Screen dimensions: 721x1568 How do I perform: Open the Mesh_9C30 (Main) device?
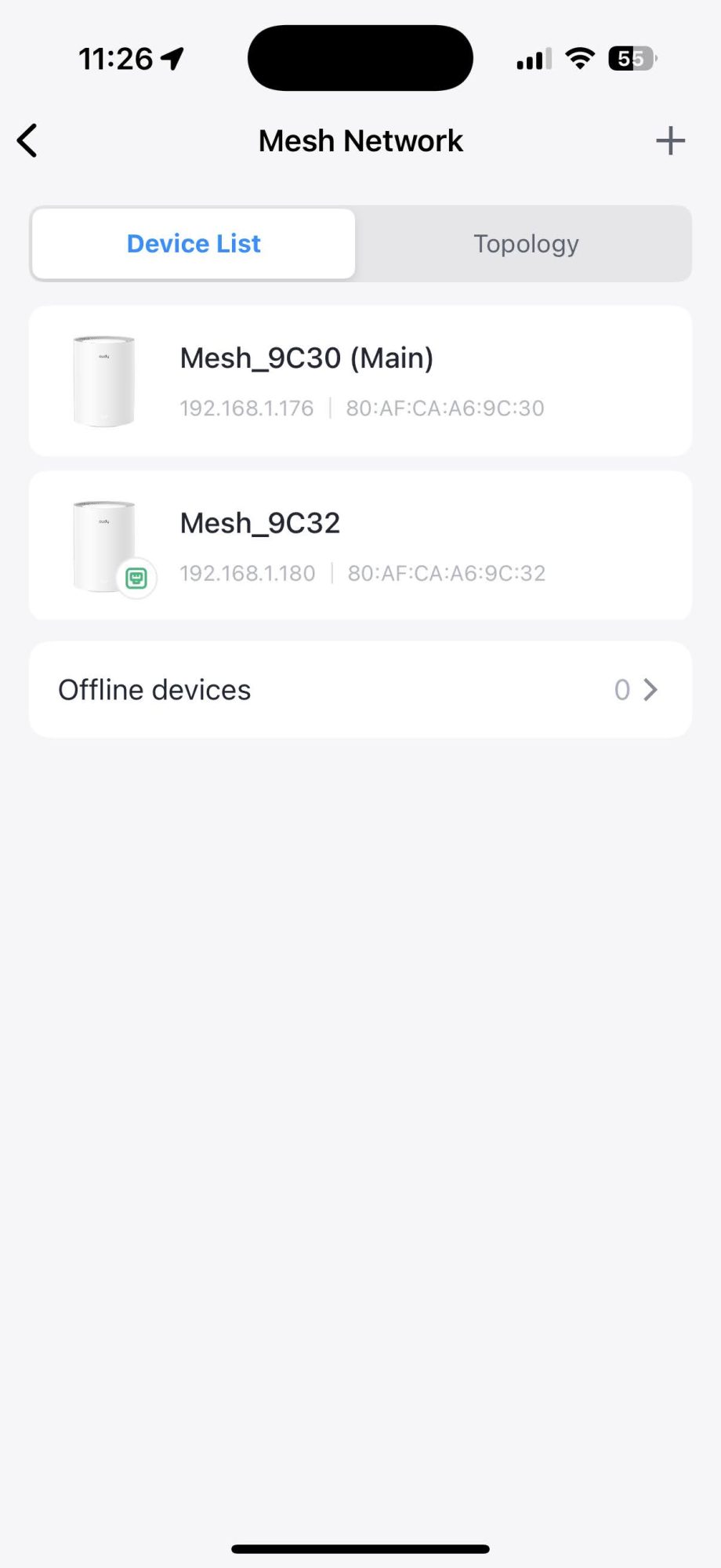tap(360, 382)
